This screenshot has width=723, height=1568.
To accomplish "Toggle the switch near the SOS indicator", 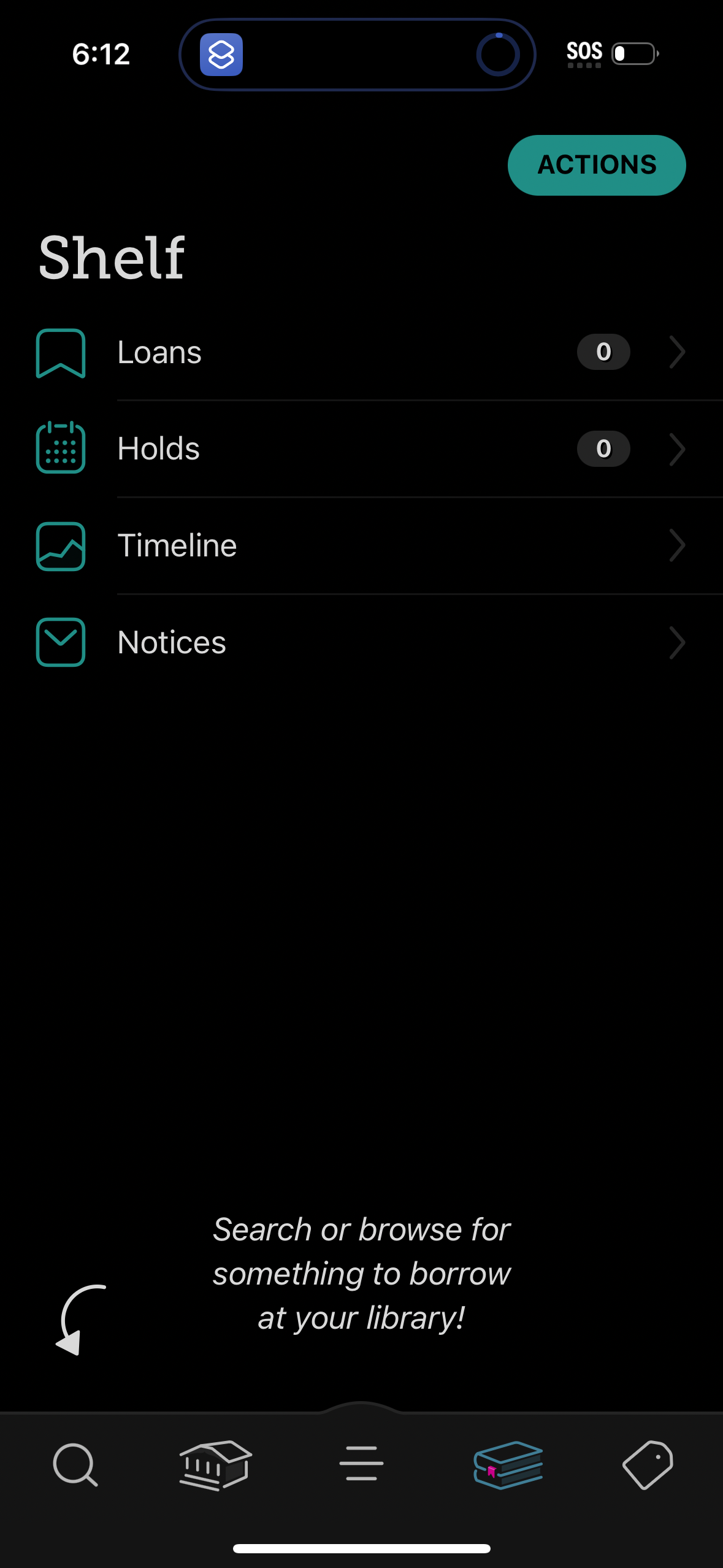I will (x=633, y=54).
